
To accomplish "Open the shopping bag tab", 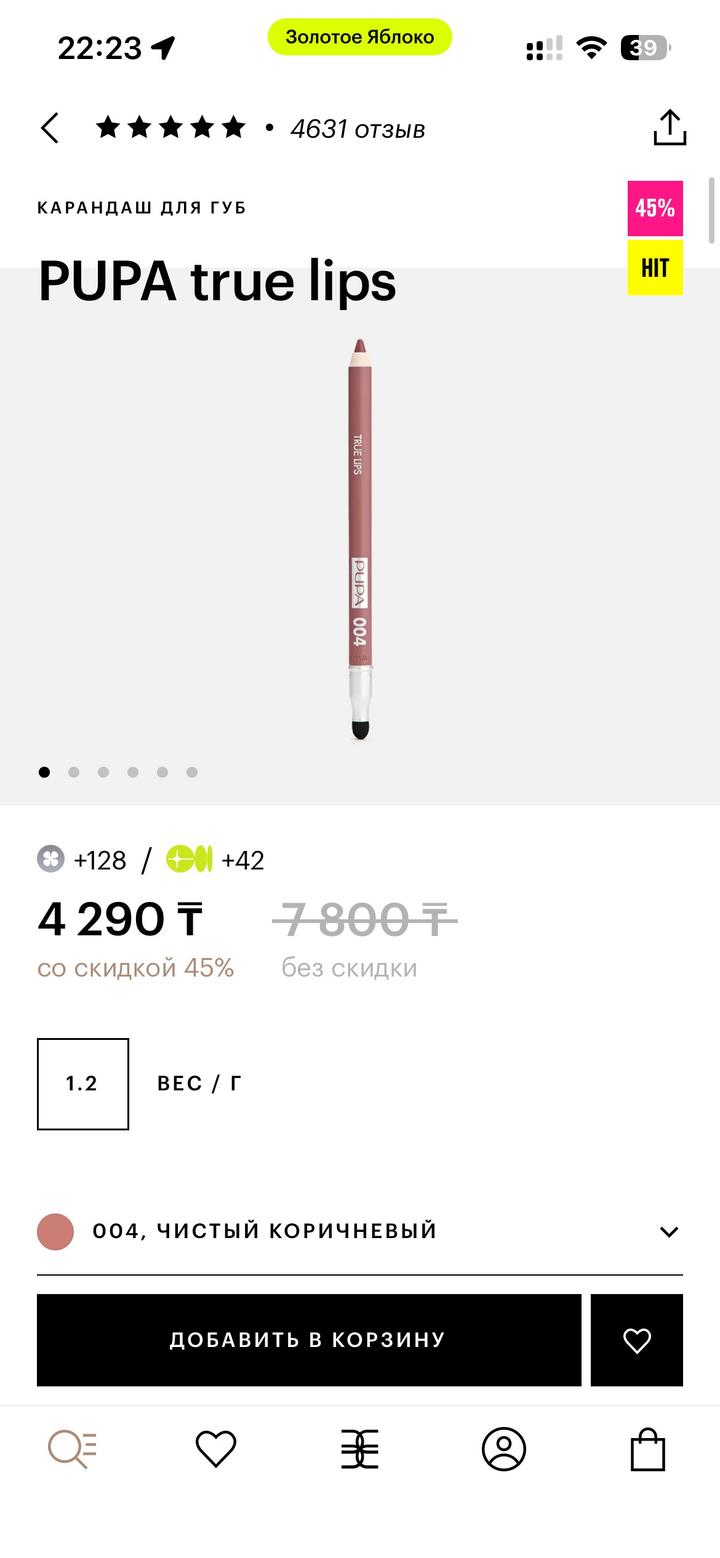I will pyautogui.click(x=648, y=1449).
